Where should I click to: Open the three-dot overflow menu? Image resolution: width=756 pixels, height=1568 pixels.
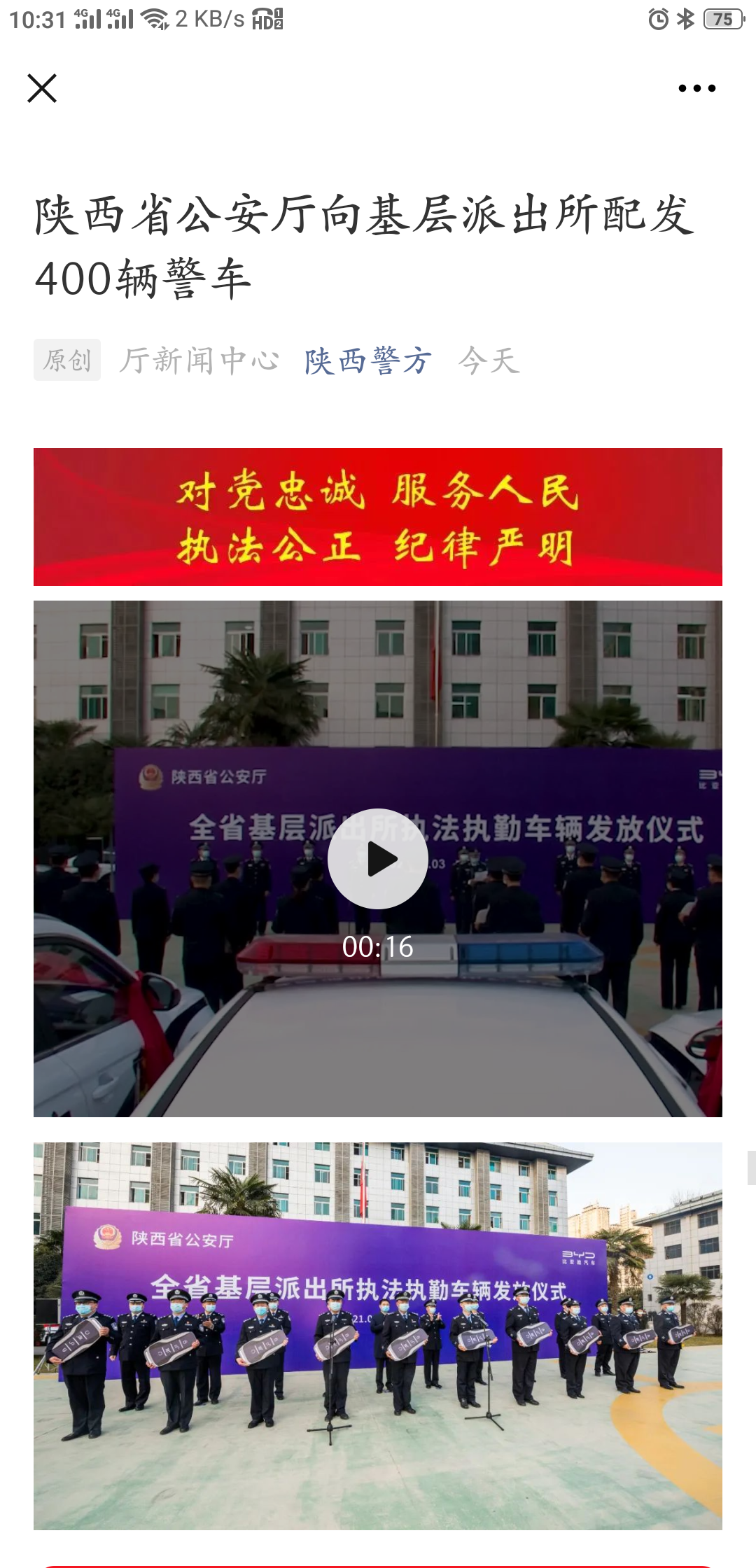point(696,88)
